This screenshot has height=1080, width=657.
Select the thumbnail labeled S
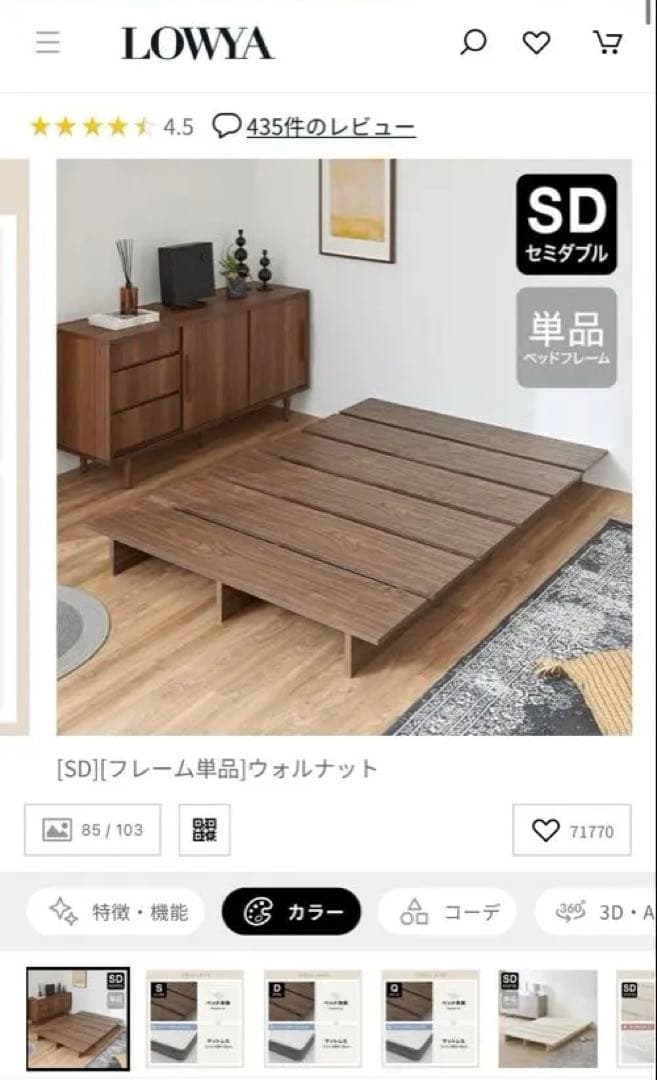click(x=194, y=1018)
